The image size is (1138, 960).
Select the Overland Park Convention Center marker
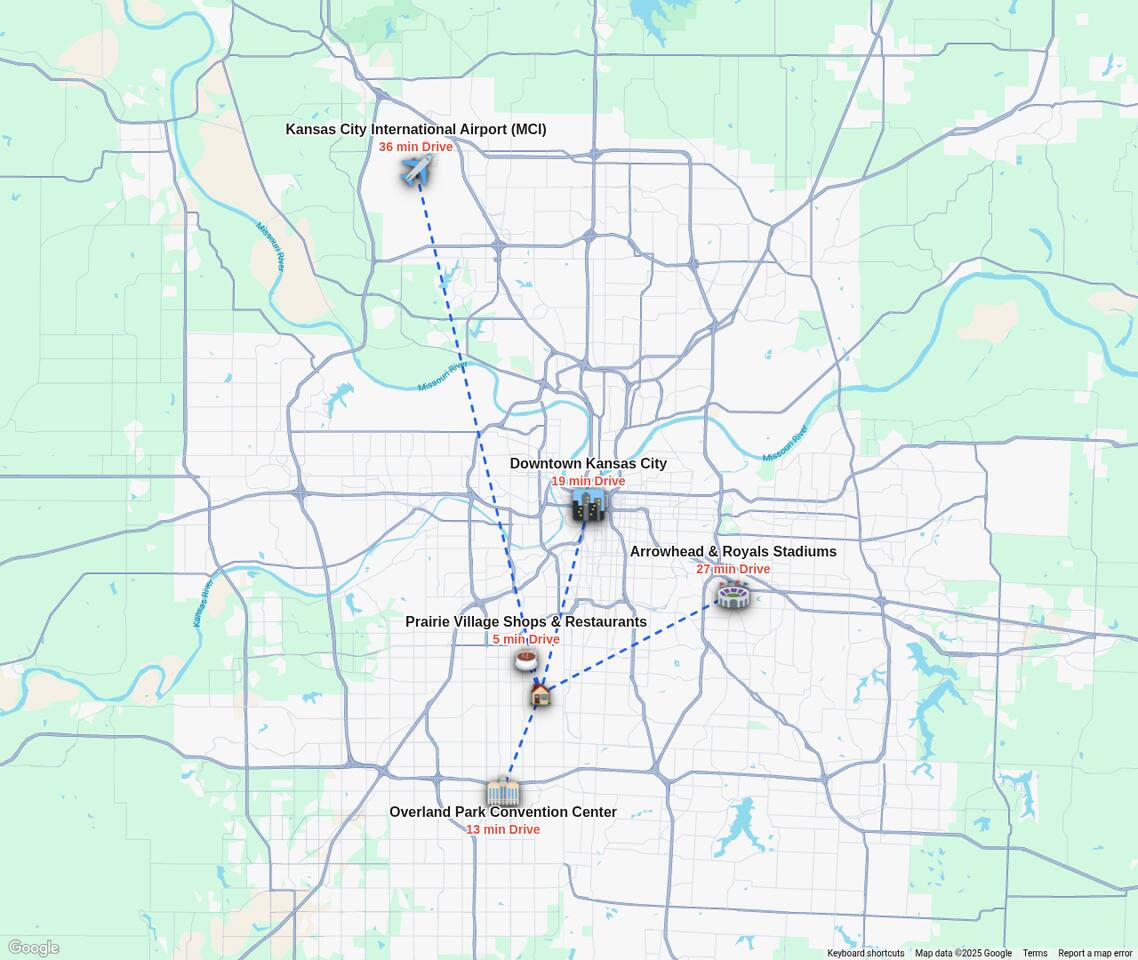[503, 793]
